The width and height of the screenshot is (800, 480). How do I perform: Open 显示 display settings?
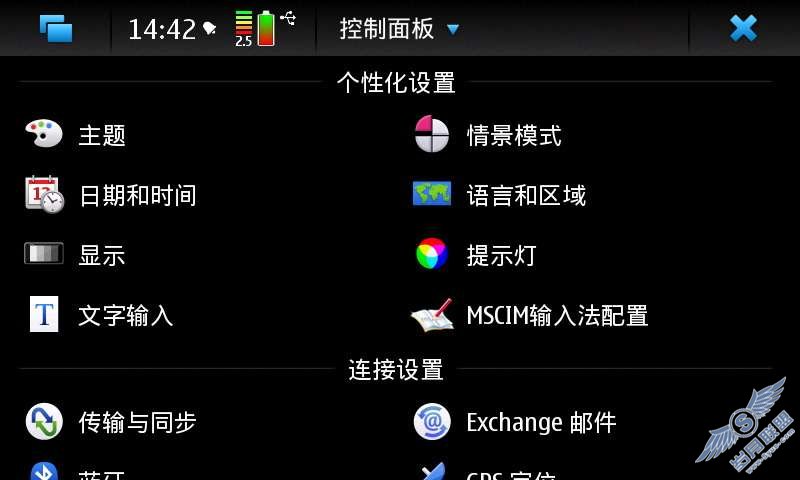(x=101, y=256)
